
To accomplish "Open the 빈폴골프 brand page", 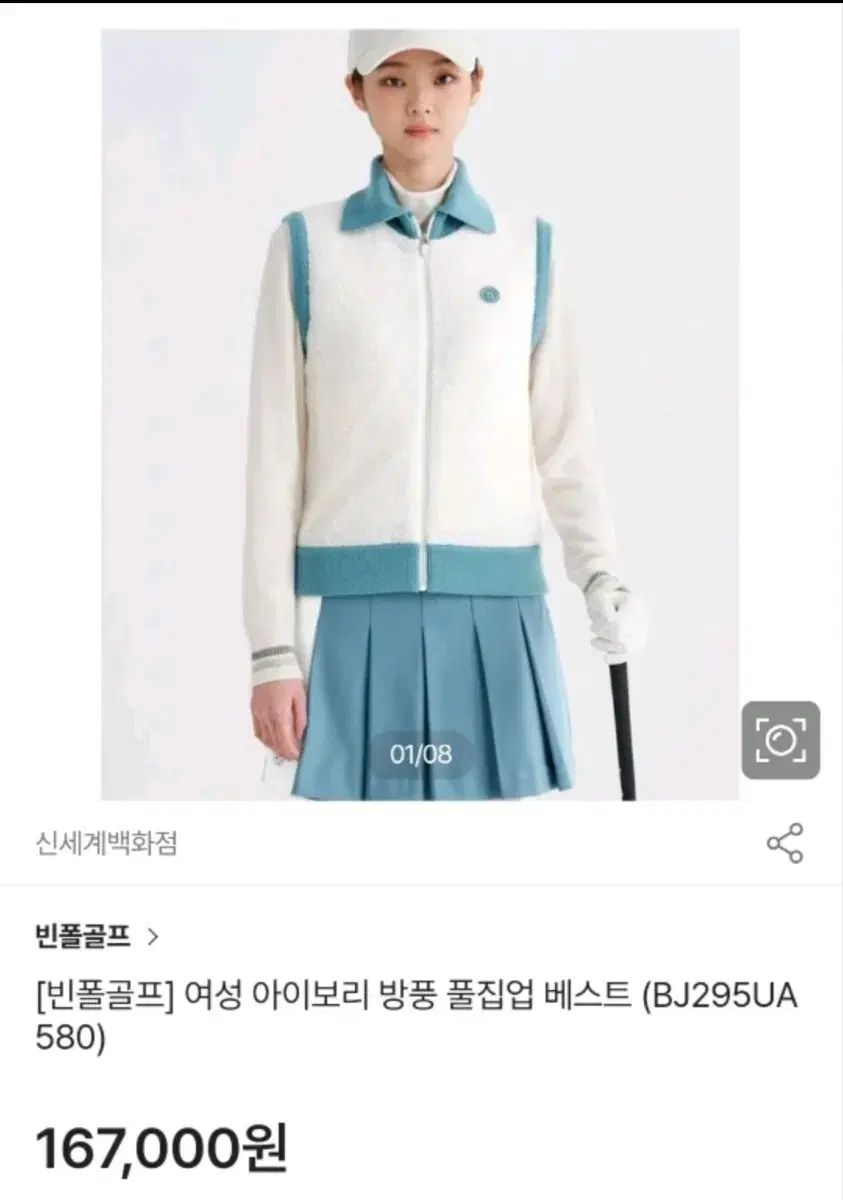I will pyautogui.click(x=96, y=937).
